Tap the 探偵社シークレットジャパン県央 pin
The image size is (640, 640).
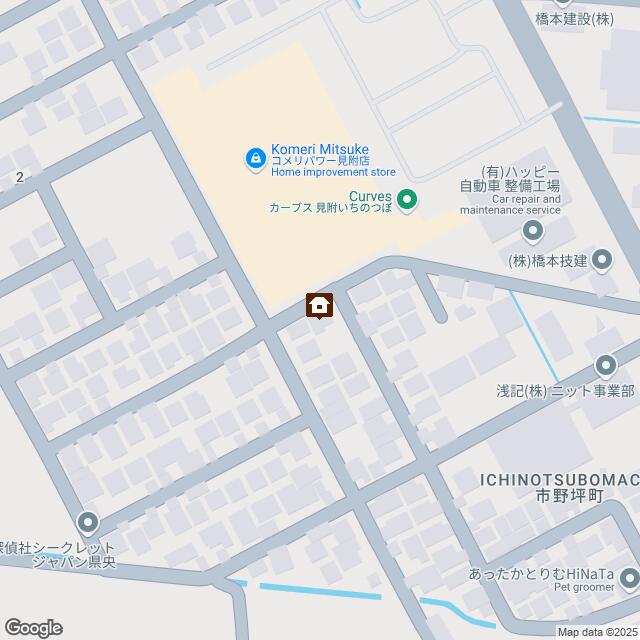point(88,522)
